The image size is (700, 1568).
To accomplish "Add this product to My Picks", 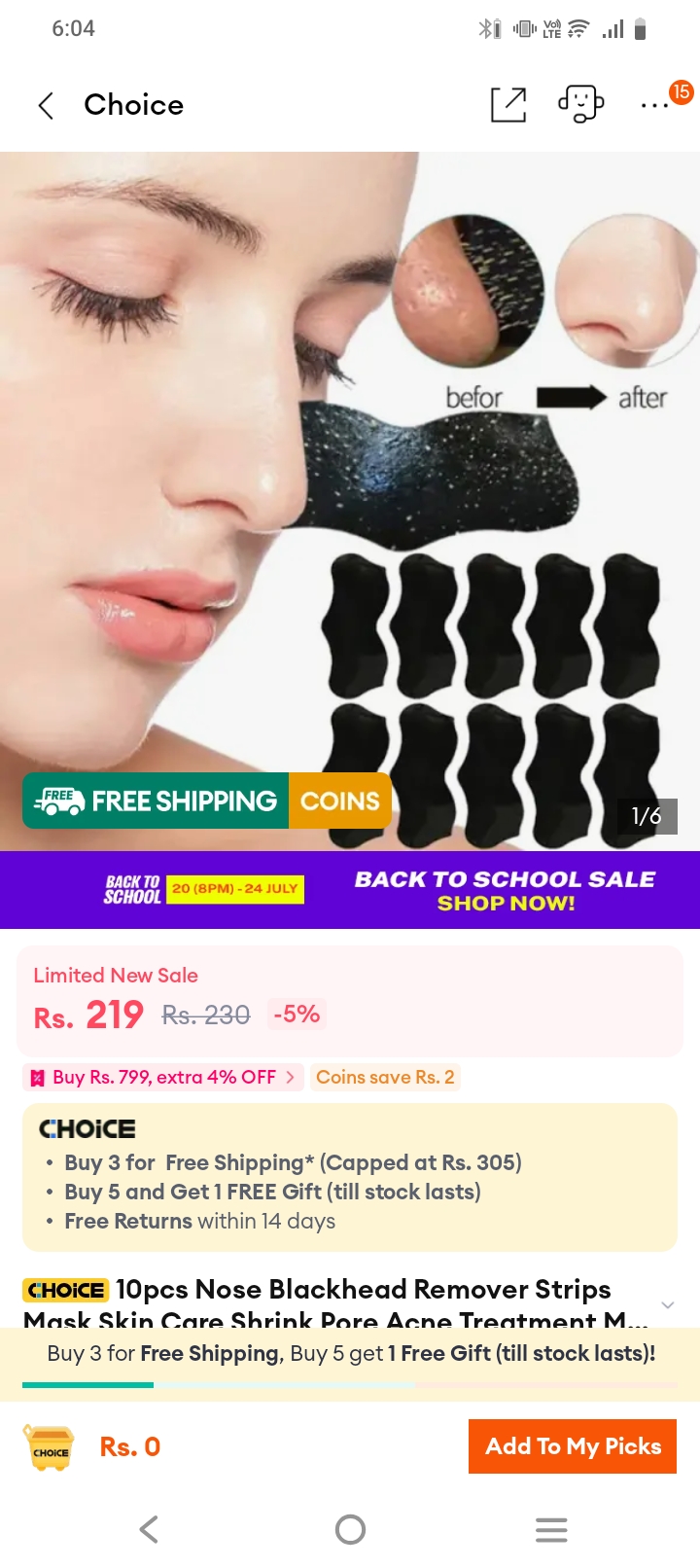I will click(x=573, y=1446).
